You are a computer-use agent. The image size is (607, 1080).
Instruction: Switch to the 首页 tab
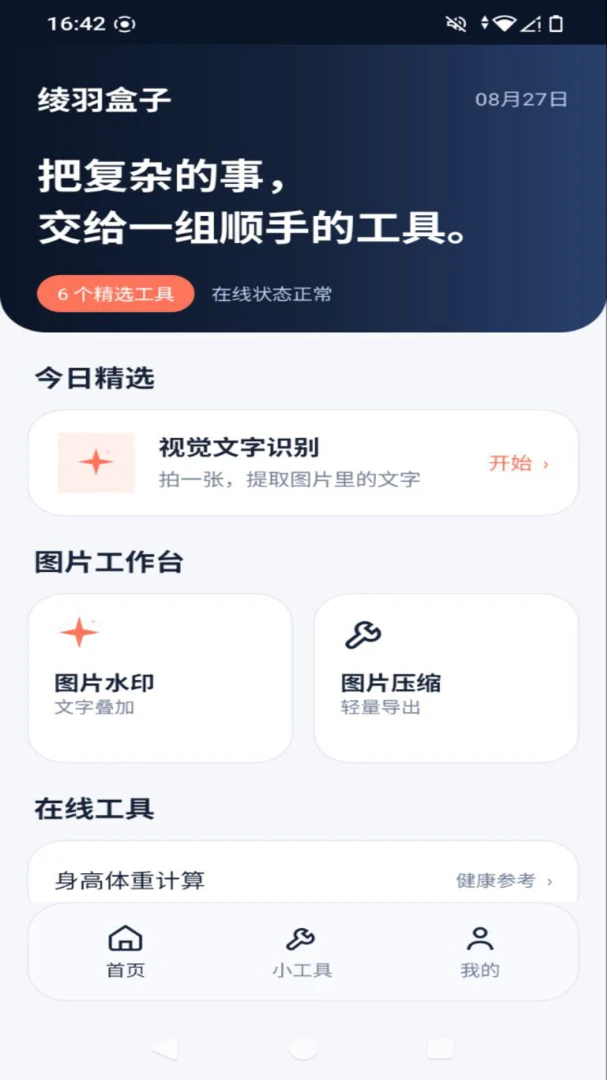pos(125,952)
